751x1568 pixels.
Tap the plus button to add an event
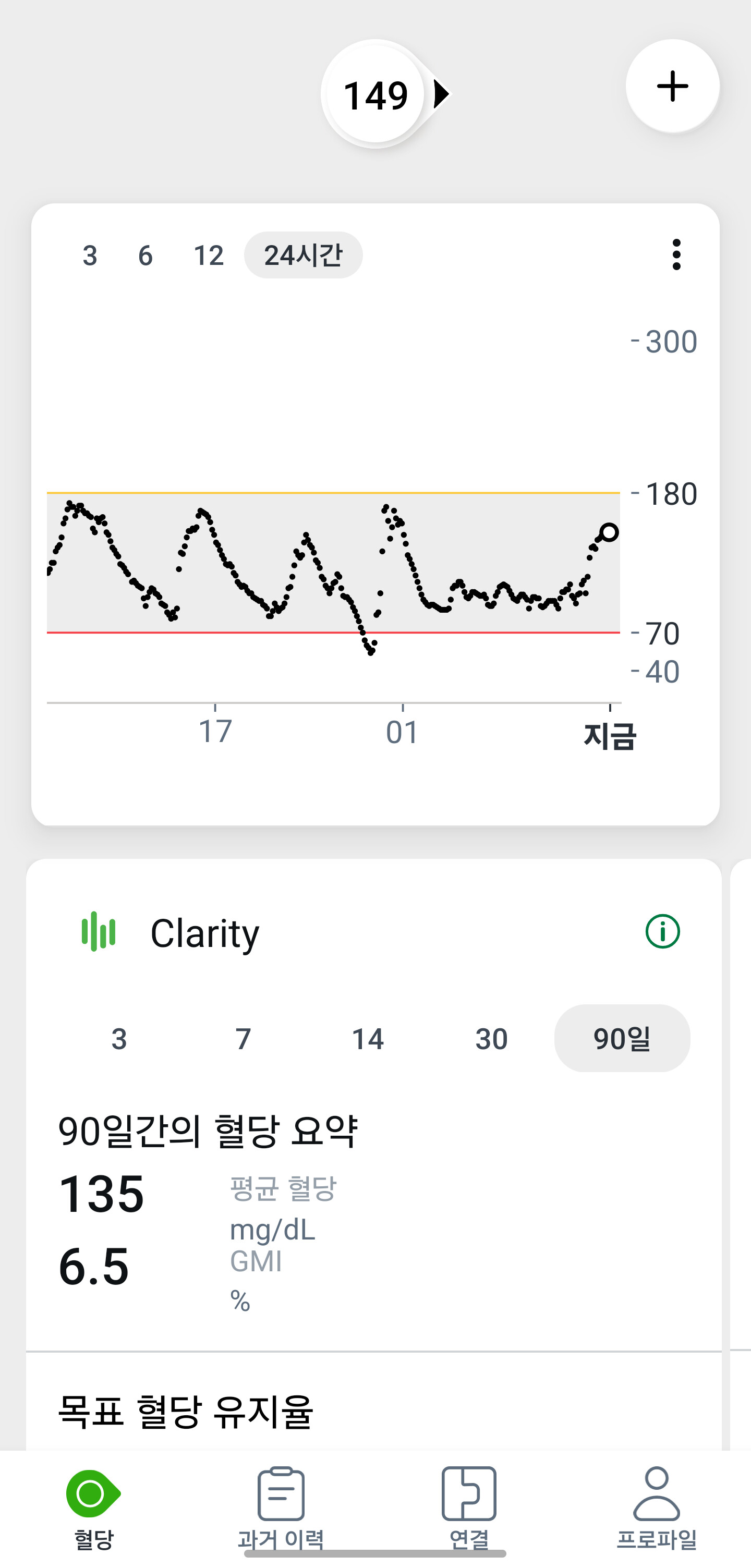tap(672, 86)
